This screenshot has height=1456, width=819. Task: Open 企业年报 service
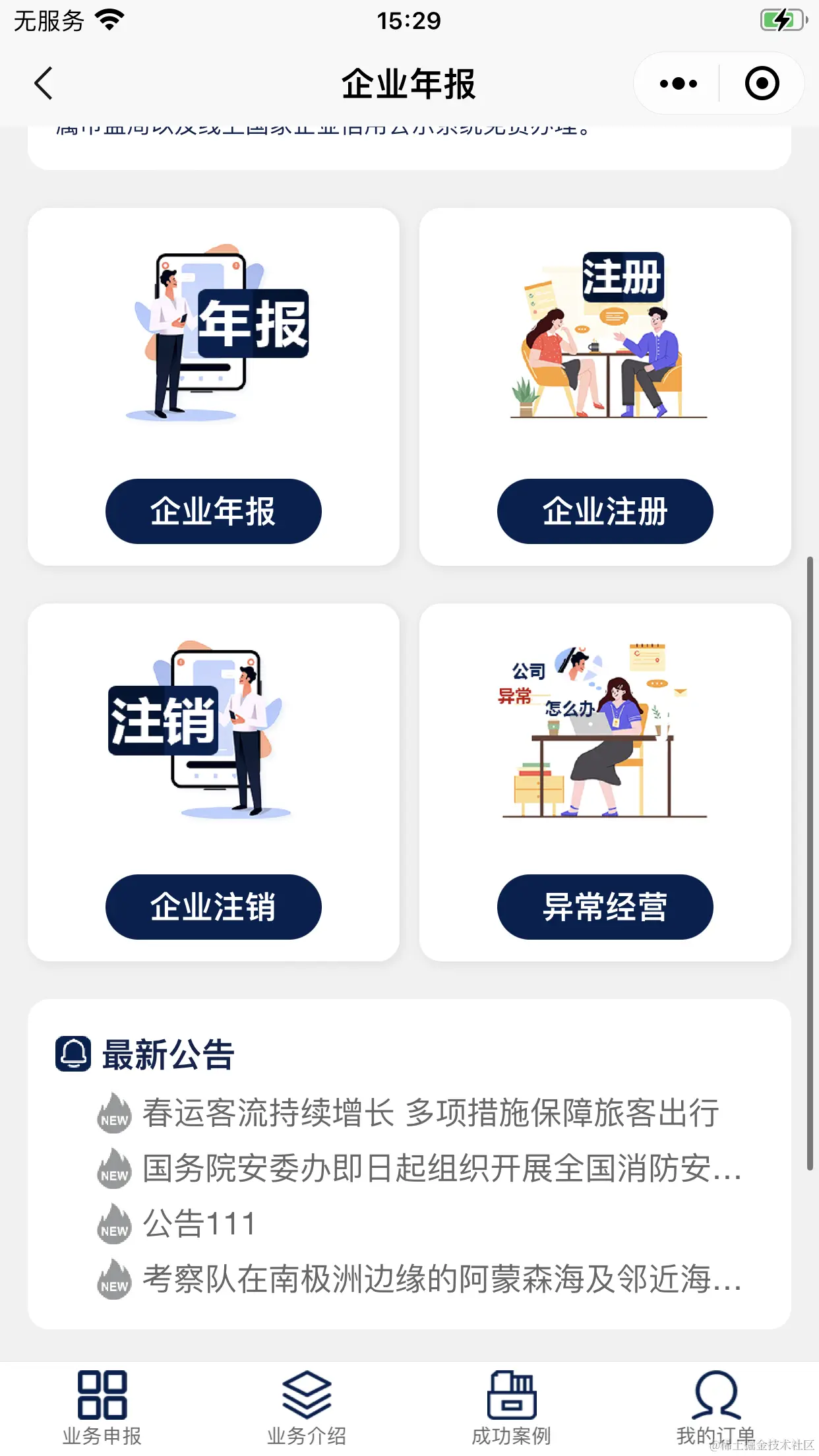[214, 511]
